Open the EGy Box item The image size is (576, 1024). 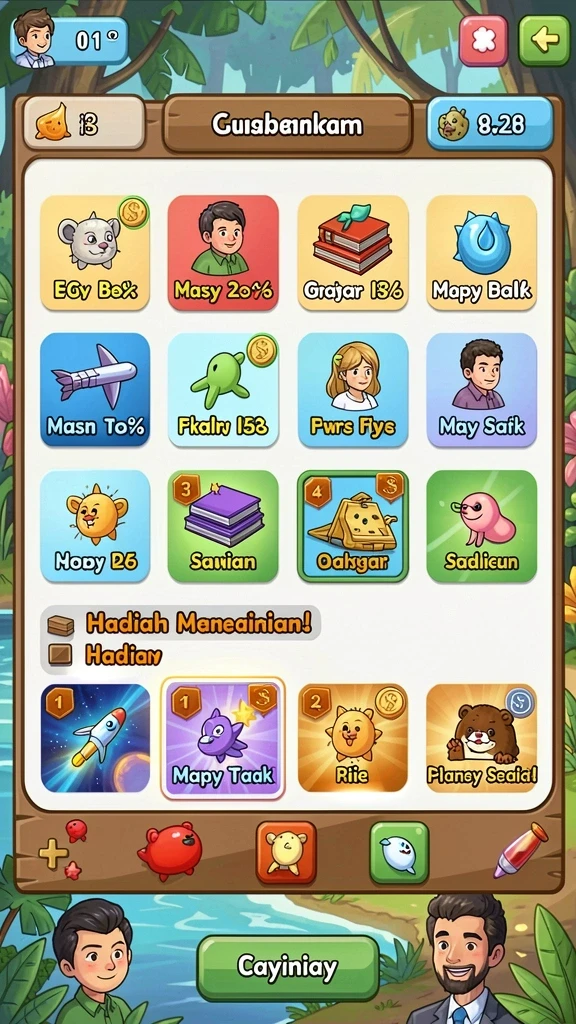pyautogui.click(x=95, y=252)
